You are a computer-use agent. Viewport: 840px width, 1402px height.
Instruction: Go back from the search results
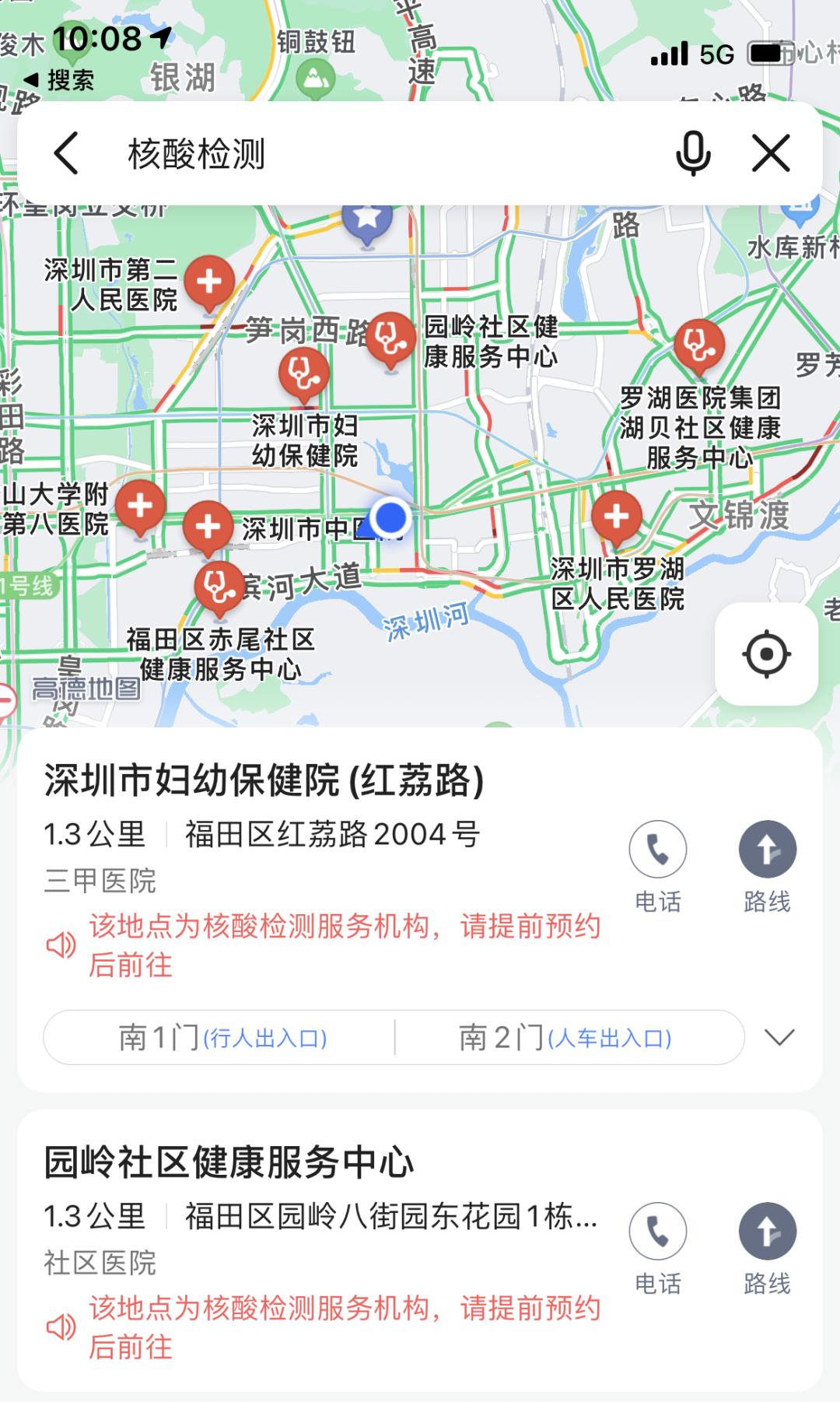pyautogui.click(x=67, y=153)
